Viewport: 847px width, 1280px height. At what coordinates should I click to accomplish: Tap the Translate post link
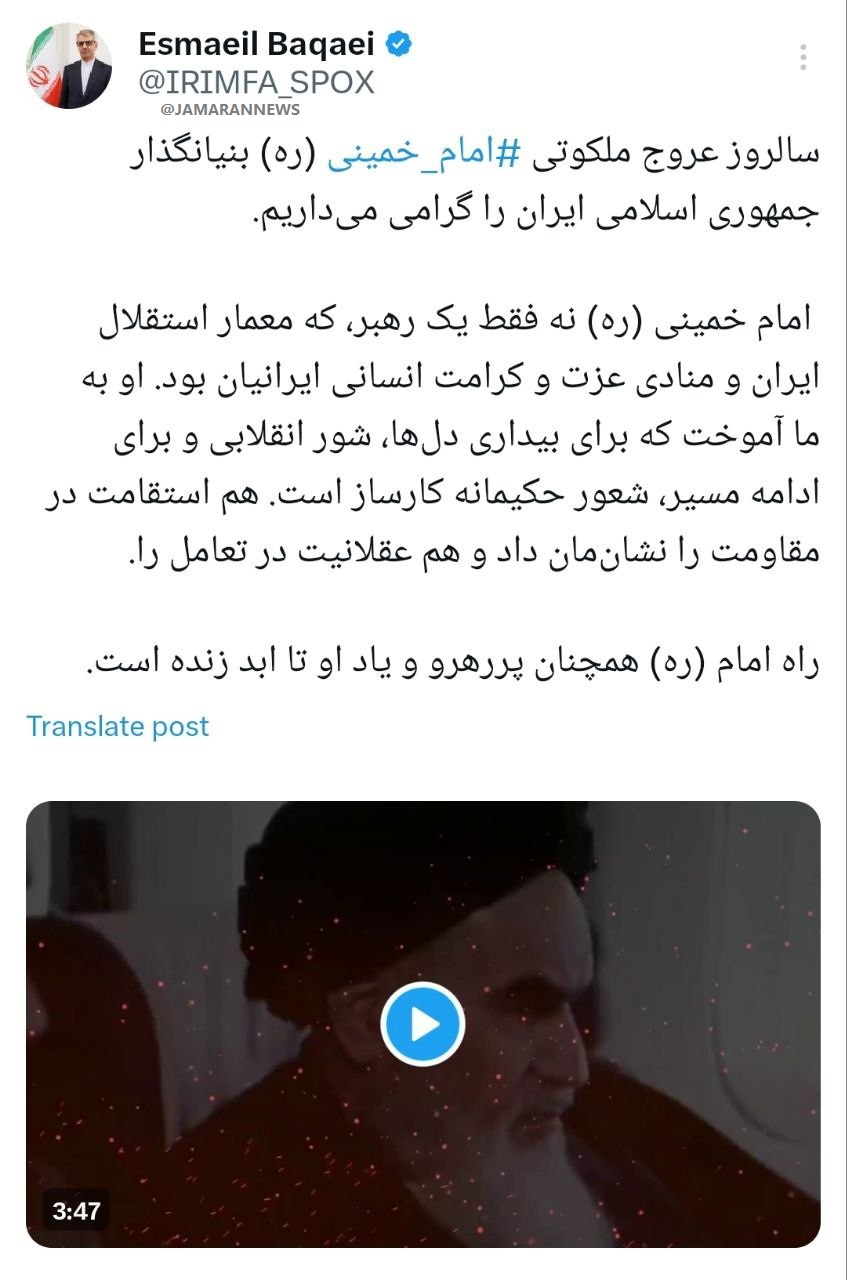click(118, 726)
